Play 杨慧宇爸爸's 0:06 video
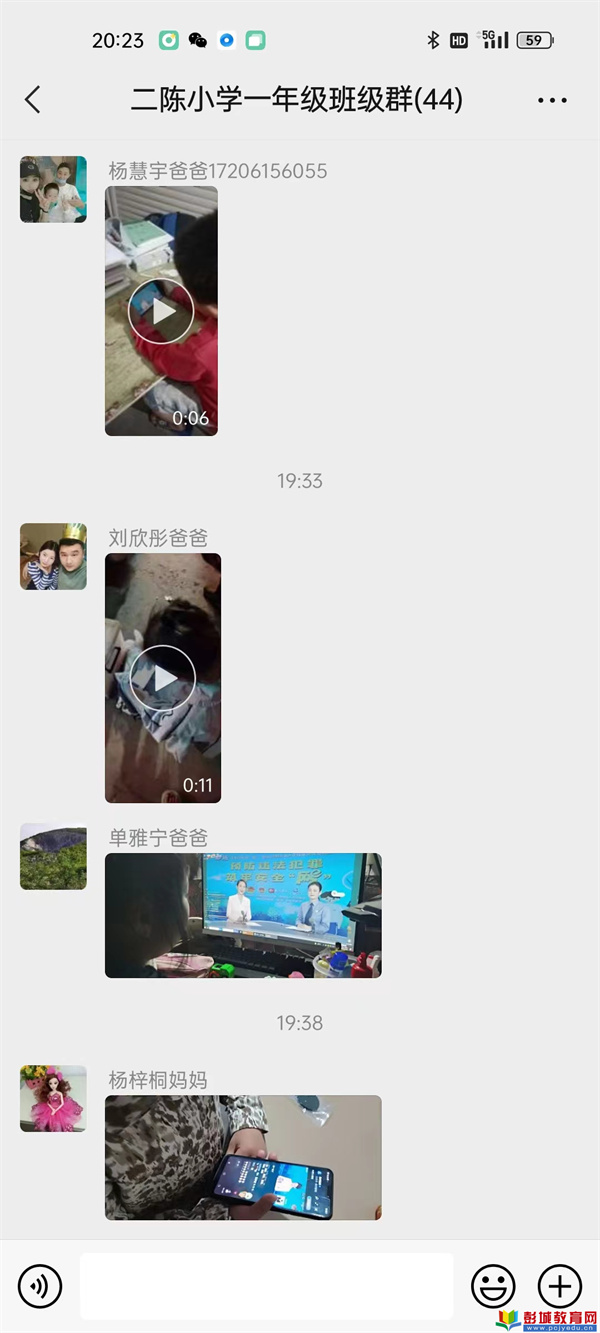Viewport: 600px width, 1333px height. click(161, 311)
